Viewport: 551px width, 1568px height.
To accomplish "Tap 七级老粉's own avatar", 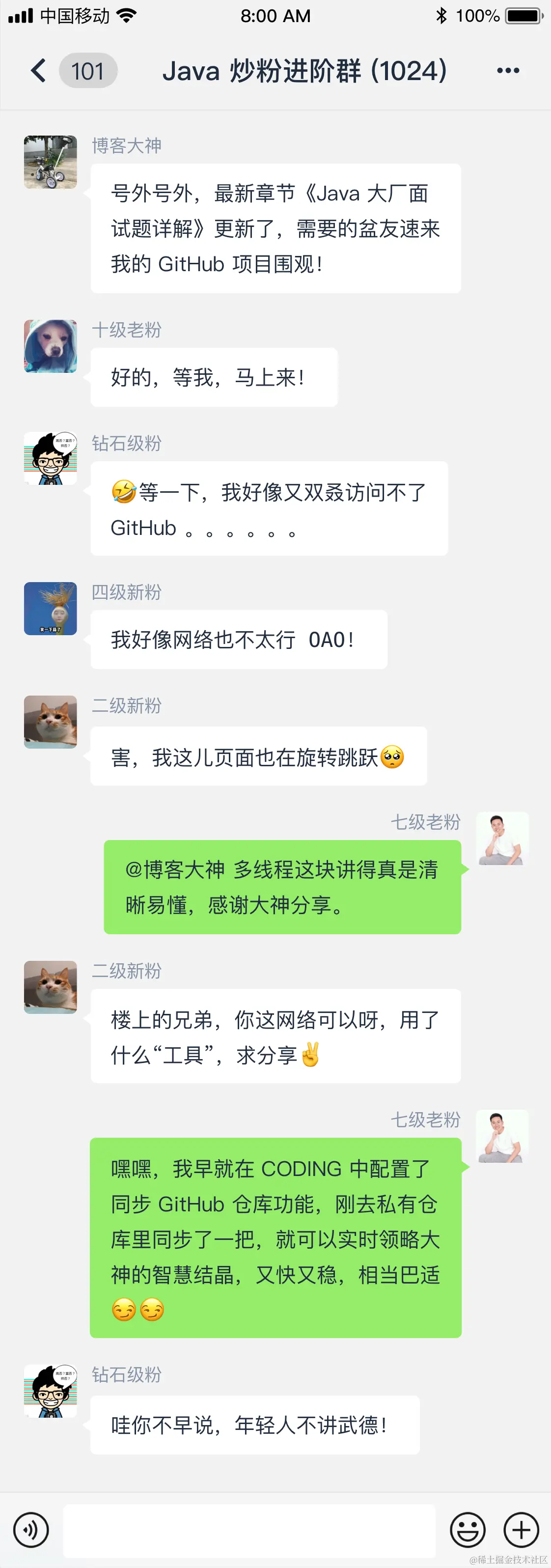I will (x=502, y=838).
